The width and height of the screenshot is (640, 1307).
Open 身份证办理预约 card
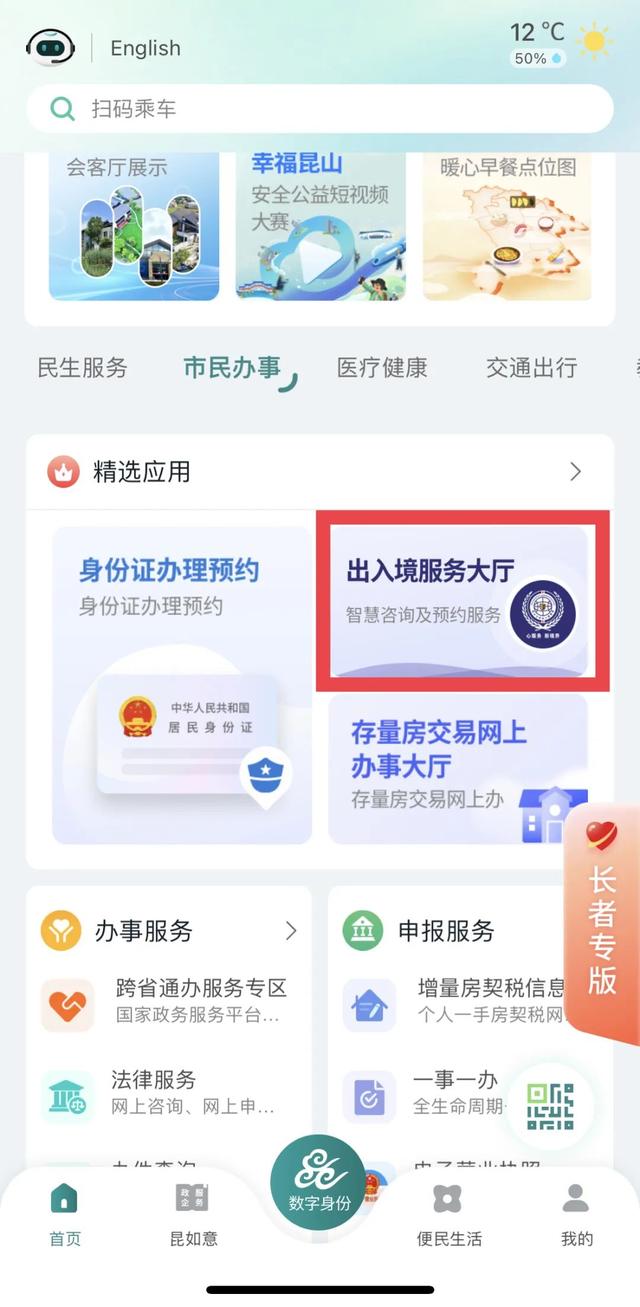coord(181,685)
